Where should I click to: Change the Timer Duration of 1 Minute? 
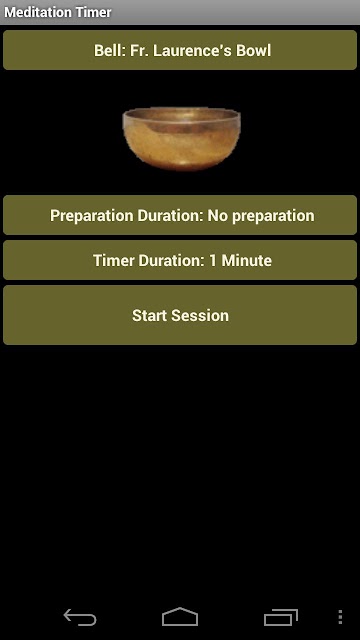[180, 260]
